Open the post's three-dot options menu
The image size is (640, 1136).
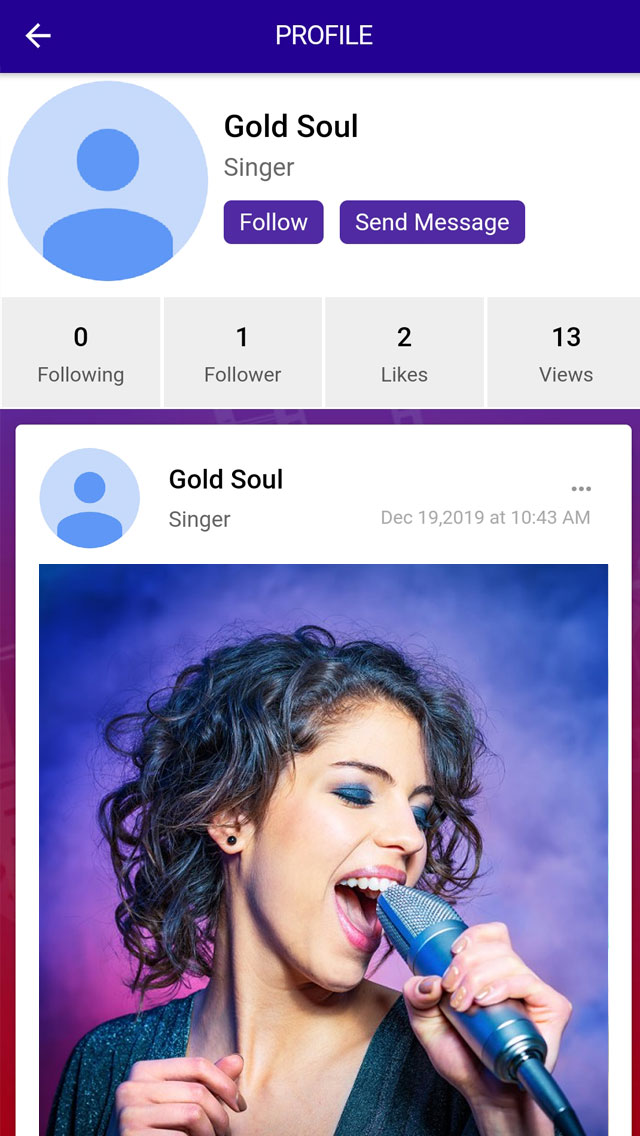click(x=581, y=489)
